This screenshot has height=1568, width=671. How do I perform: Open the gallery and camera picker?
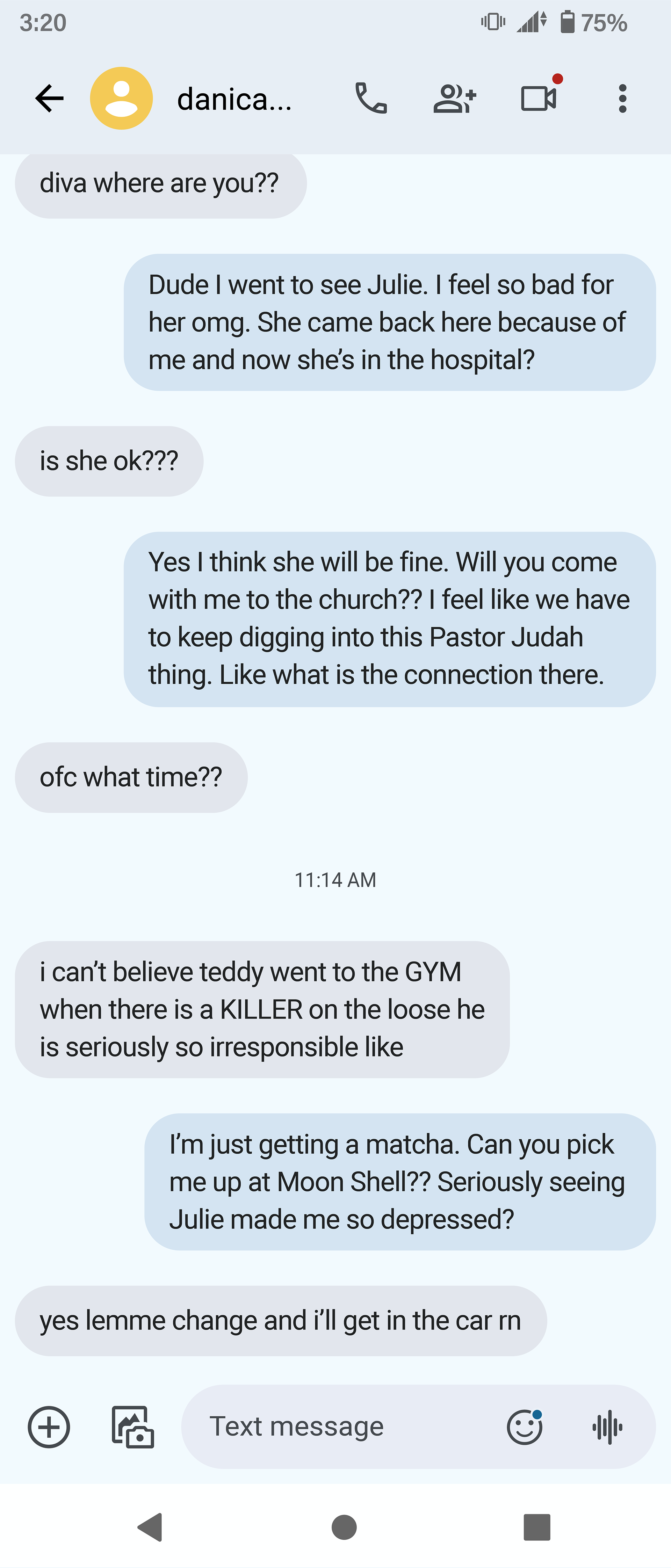click(x=133, y=1426)
